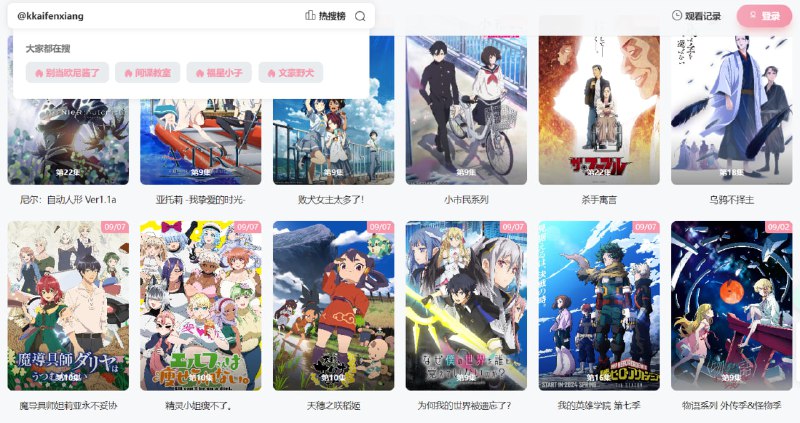Open 物语系列 外传季&怪物季 anime card
The height and width of the screenshot is (423, 800).
[731, 305]
